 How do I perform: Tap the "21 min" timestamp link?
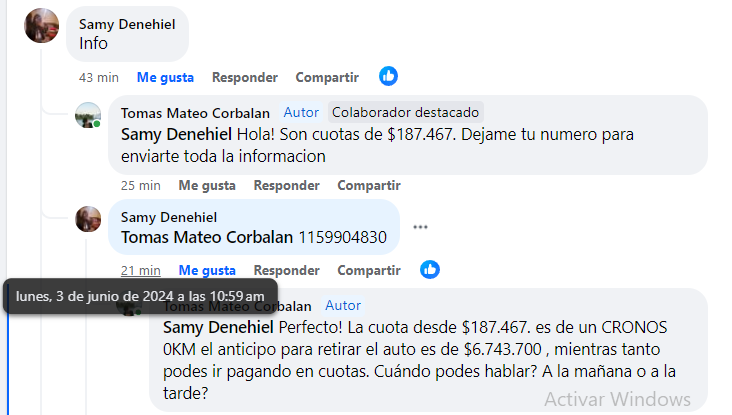[141, 270]
